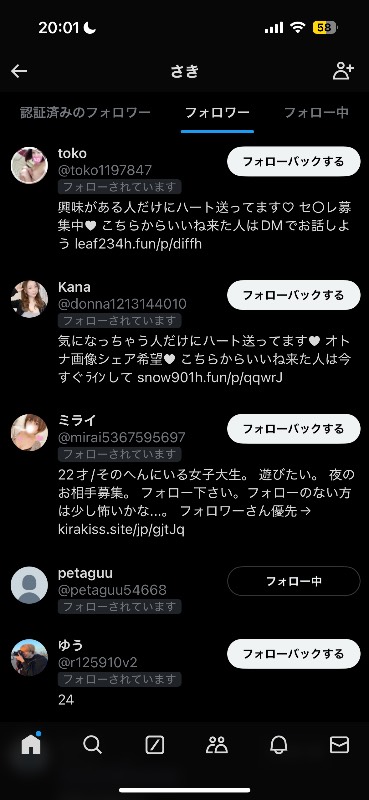Open the kirakiss.site link in ミライ's bio
Screen dimensions: 369x800
click(121, 530)
